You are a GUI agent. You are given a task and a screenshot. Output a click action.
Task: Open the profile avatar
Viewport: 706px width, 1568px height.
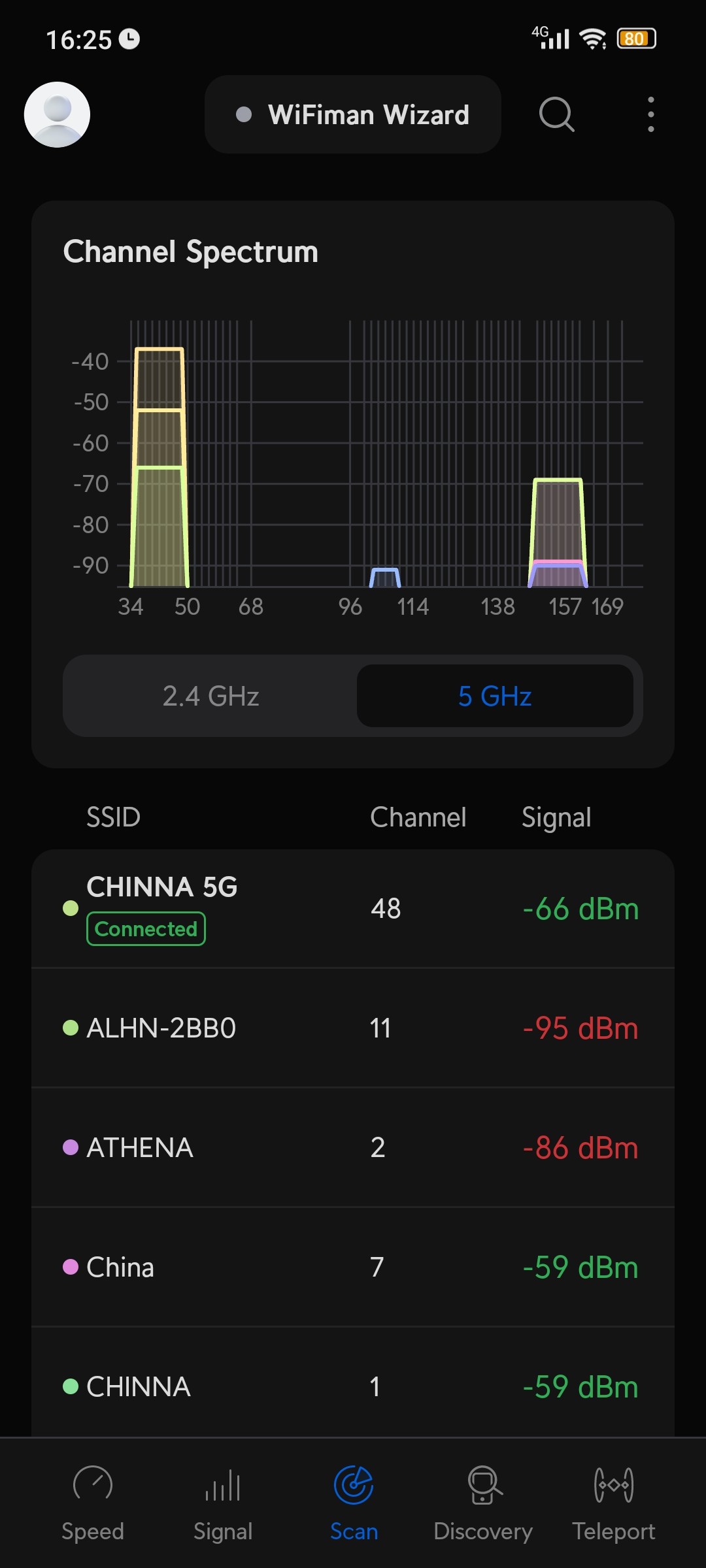click(57, 114)
